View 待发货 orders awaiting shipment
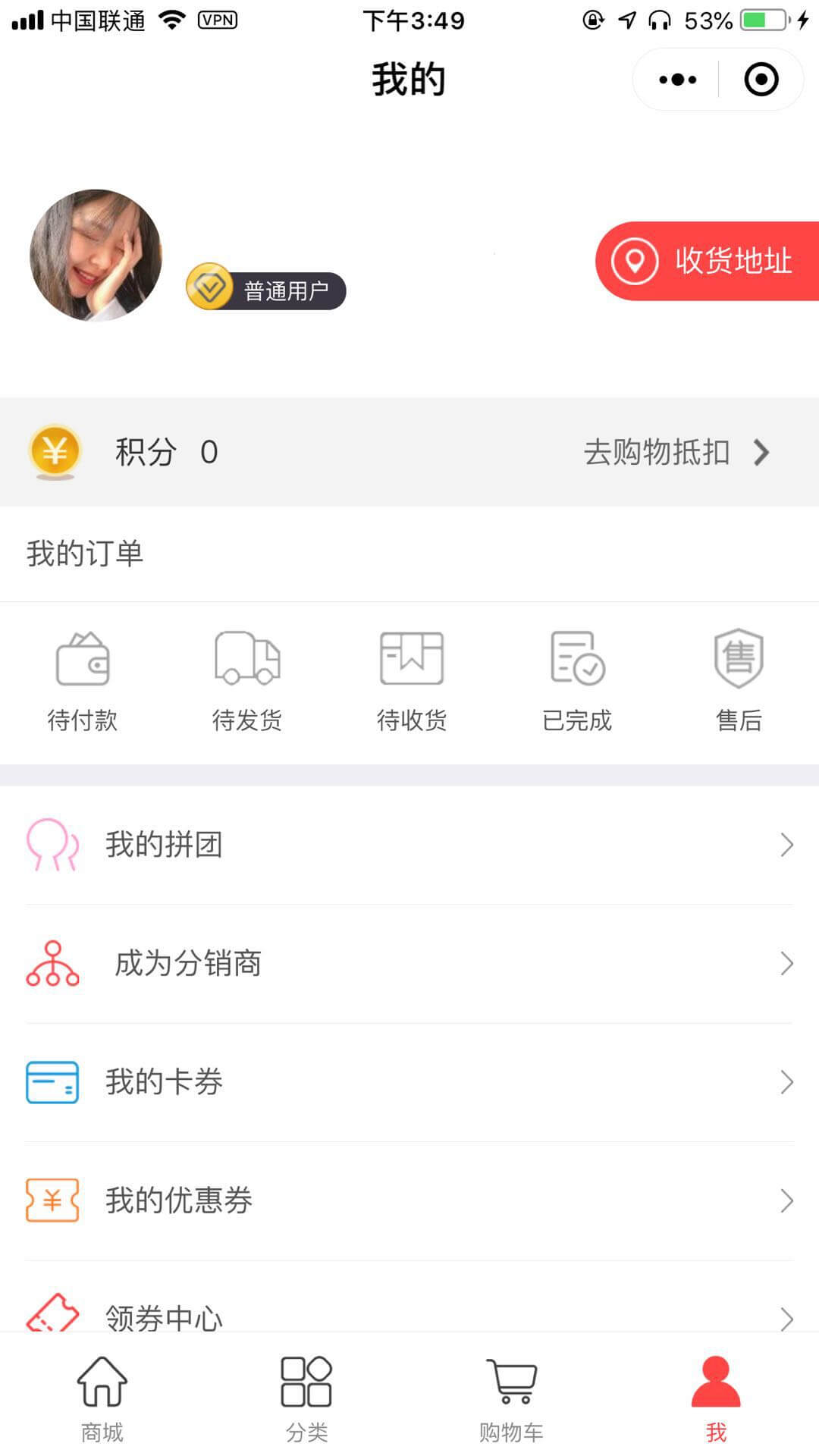The image size is (819, 1456). [x=247, y=680]
